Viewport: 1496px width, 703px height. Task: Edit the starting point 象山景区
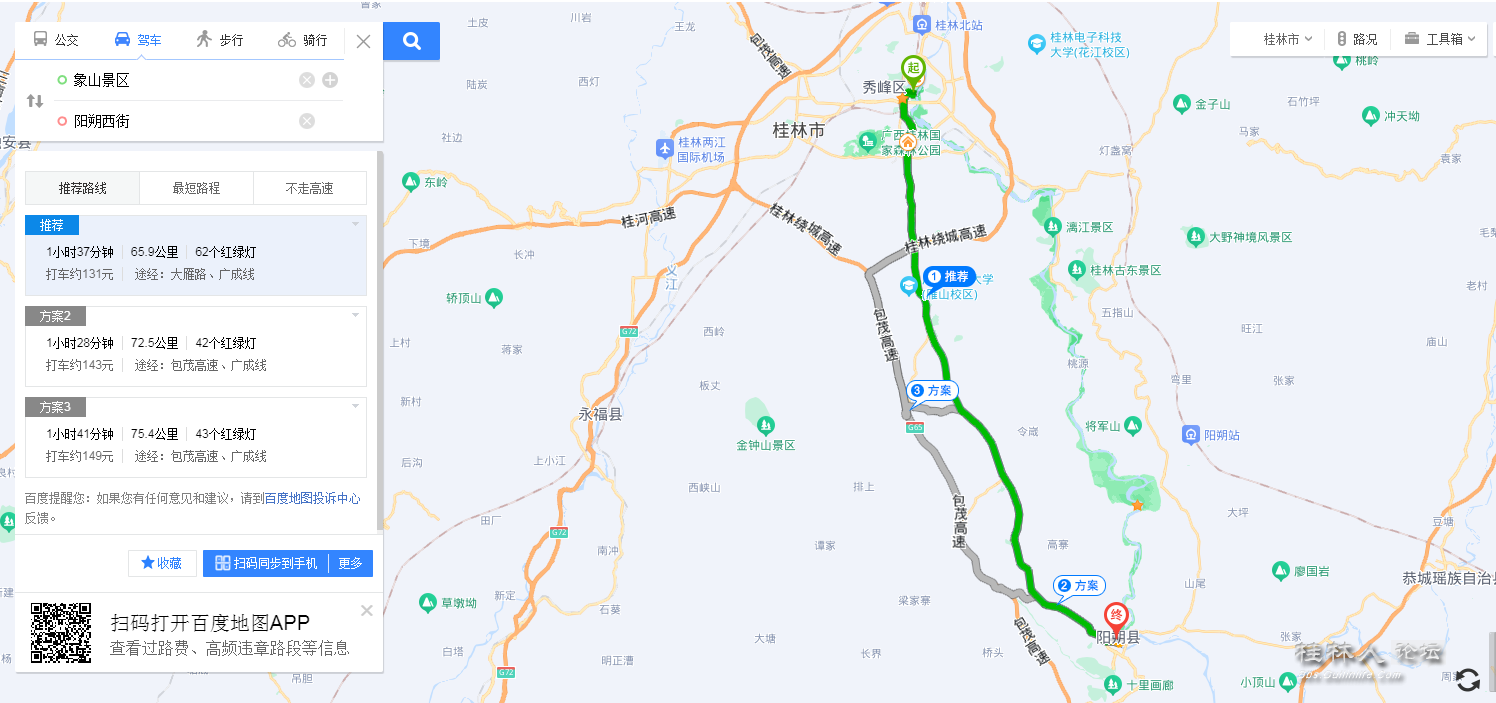(170, 80)
